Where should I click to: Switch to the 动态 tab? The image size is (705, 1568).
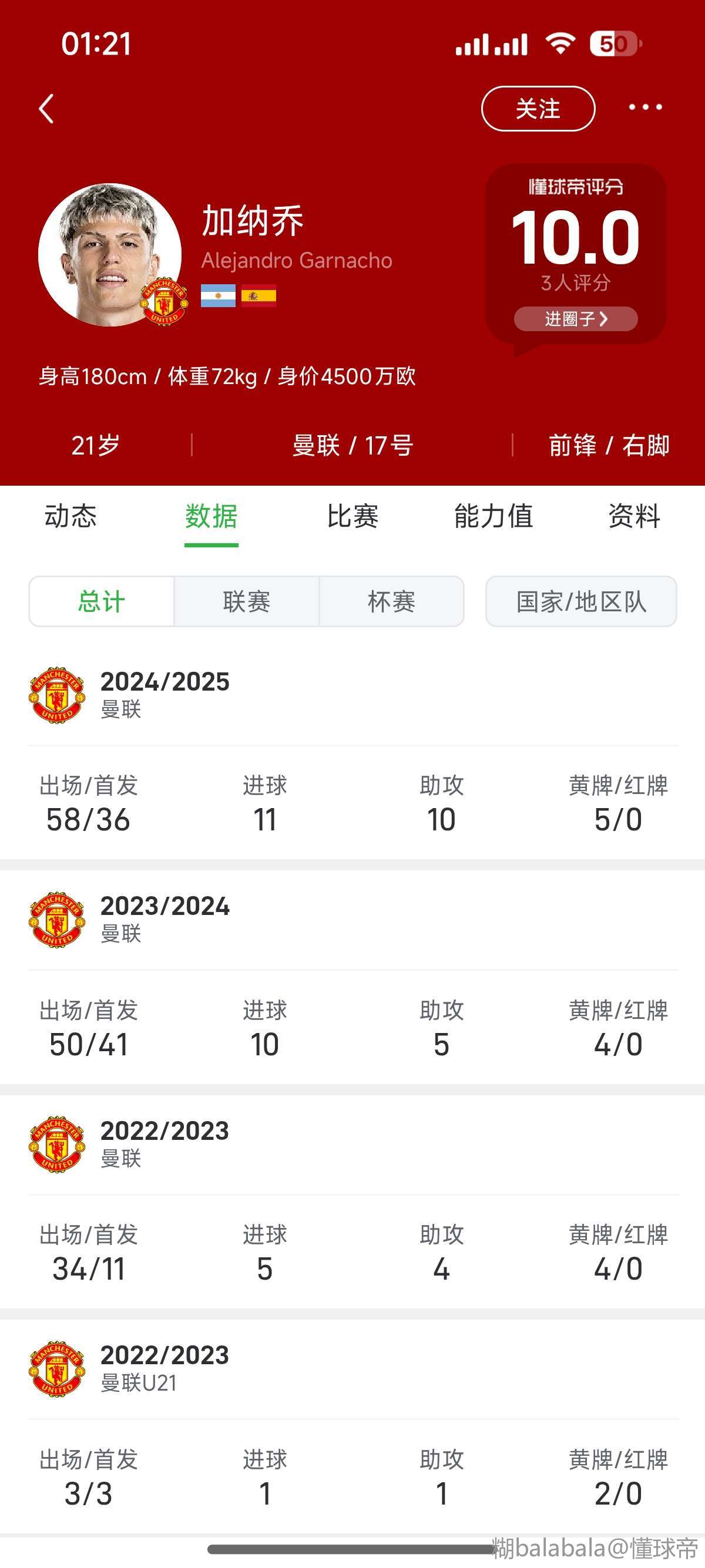[x=70, y=516]
